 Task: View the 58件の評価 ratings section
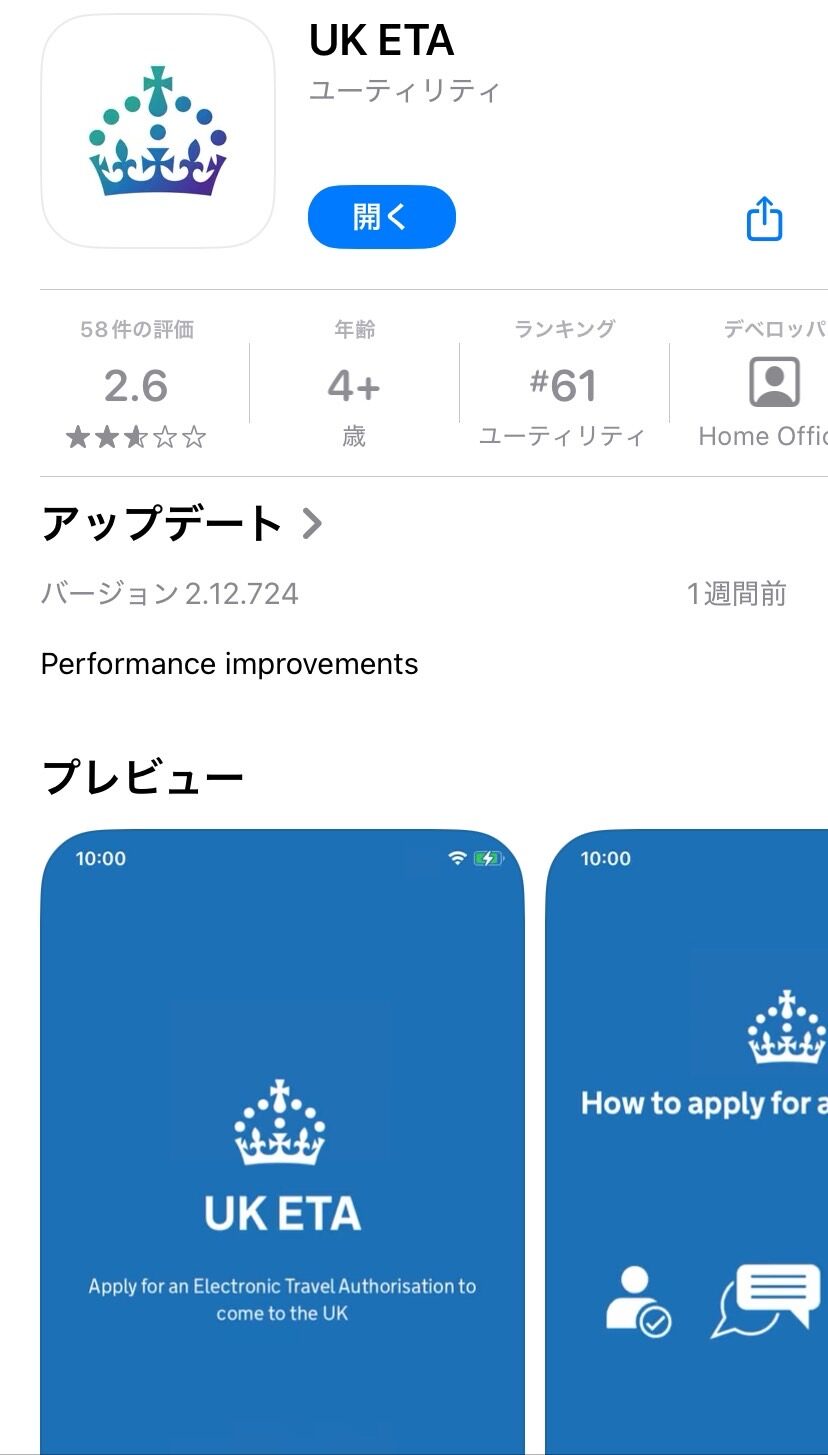coord(136,385)
